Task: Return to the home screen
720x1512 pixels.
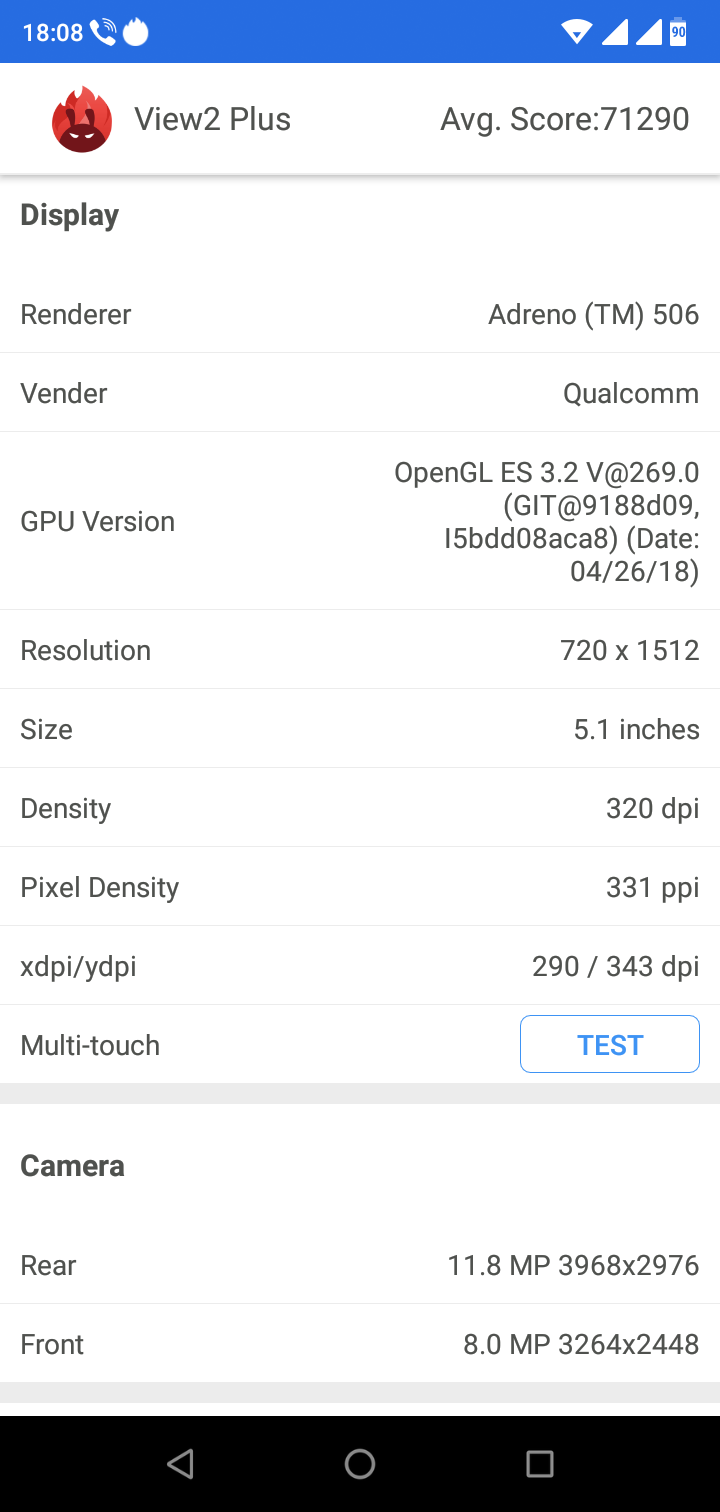Action: (x=360, y=1464)
